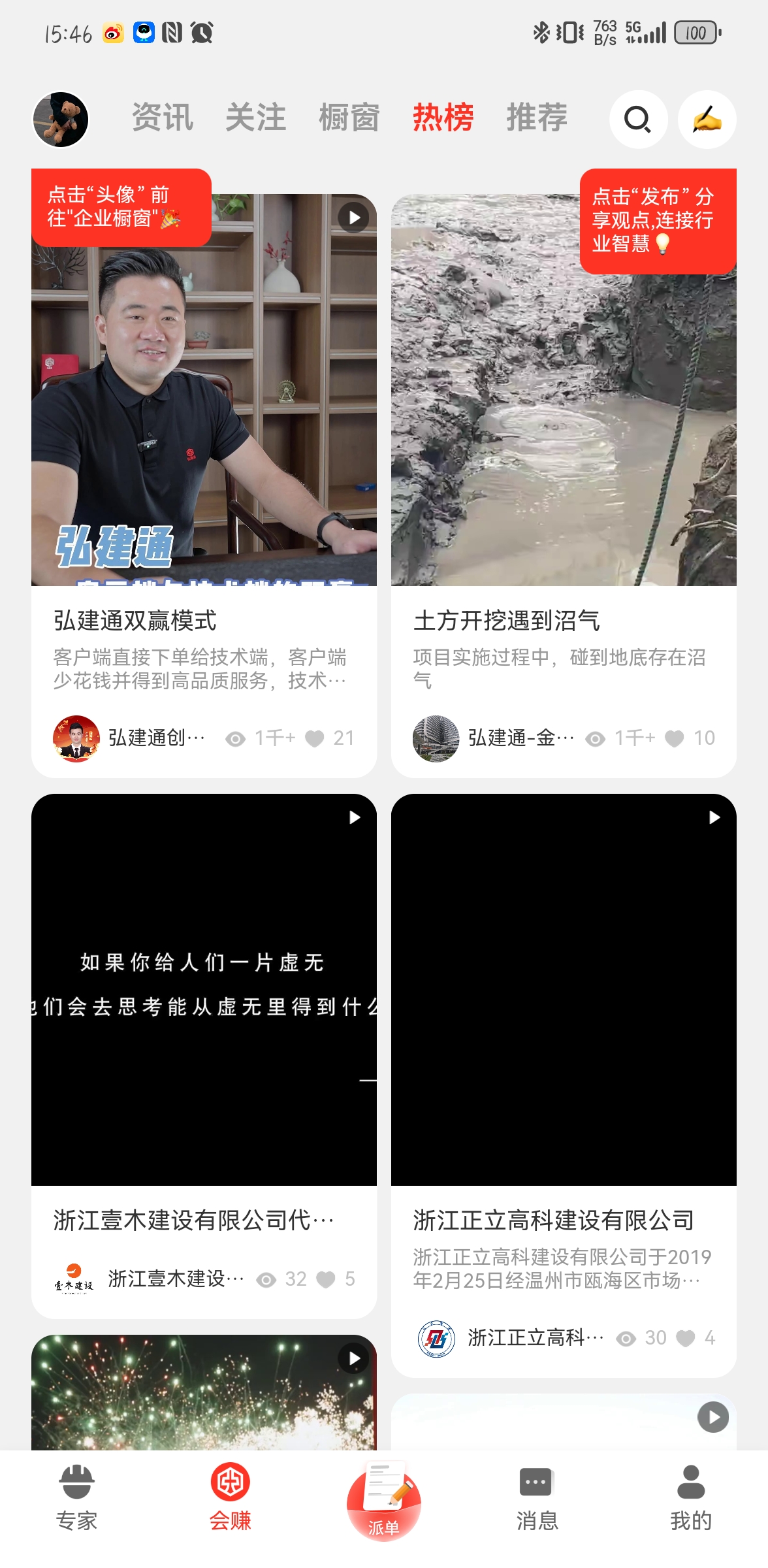Open the 橱窗 tab
The width and height of the screenshot is (768, 1568).
tap(349, 118)
